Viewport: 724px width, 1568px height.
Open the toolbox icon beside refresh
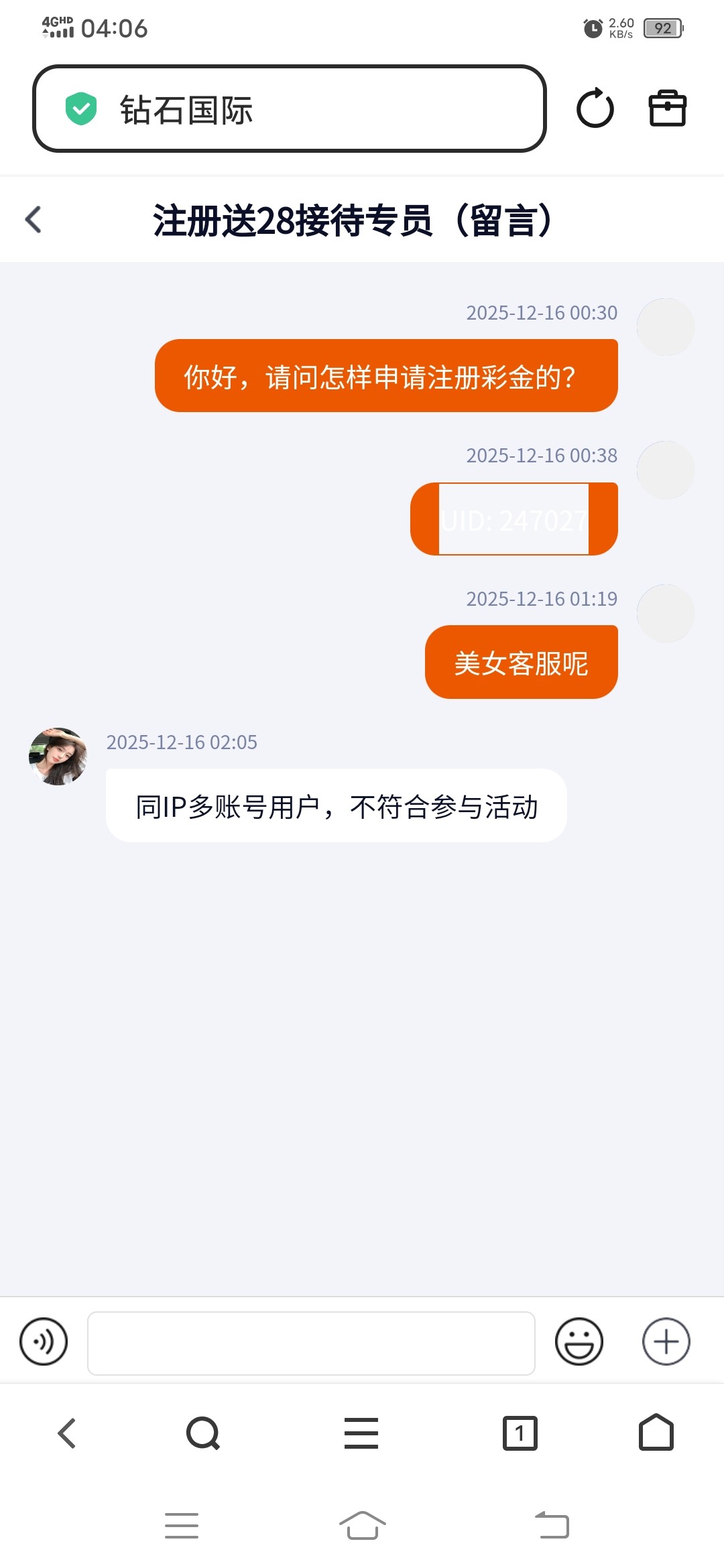(666, 109)
